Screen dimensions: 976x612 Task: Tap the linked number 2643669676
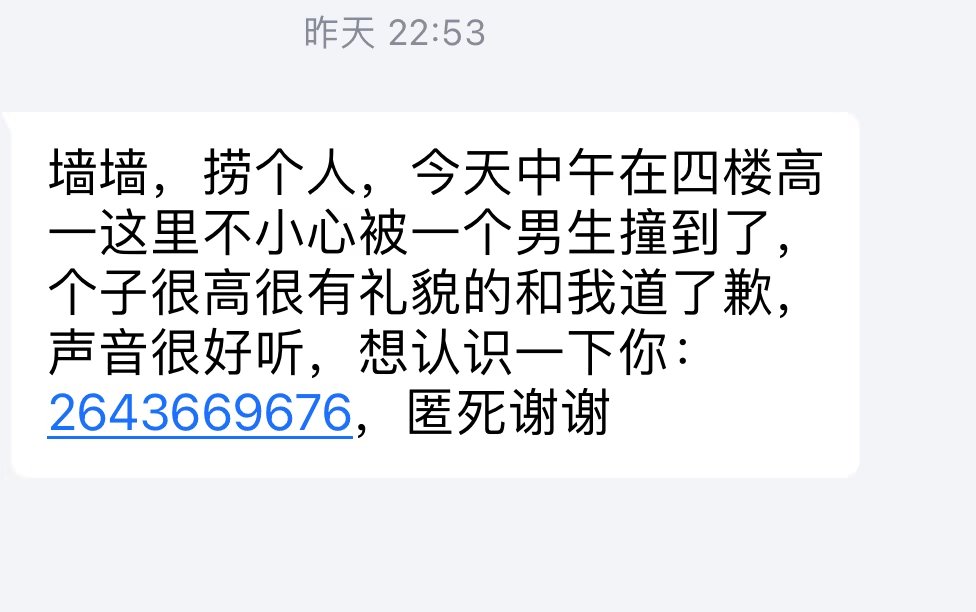click(x=200, y=415)
